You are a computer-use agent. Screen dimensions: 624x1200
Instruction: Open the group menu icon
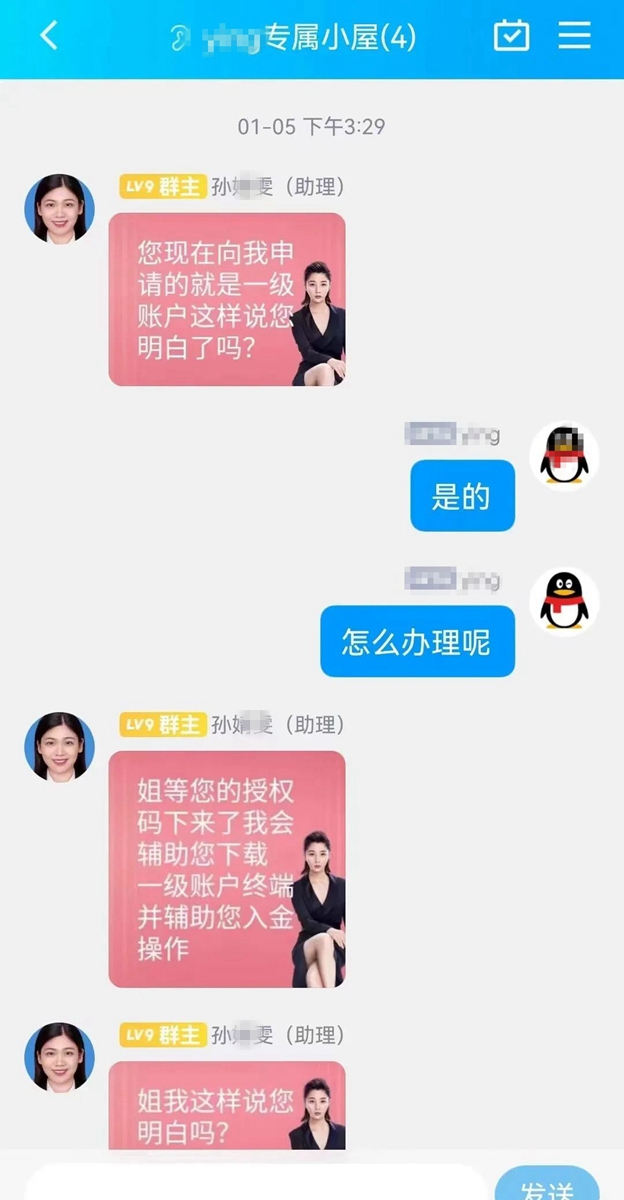(x=575, y=36)
